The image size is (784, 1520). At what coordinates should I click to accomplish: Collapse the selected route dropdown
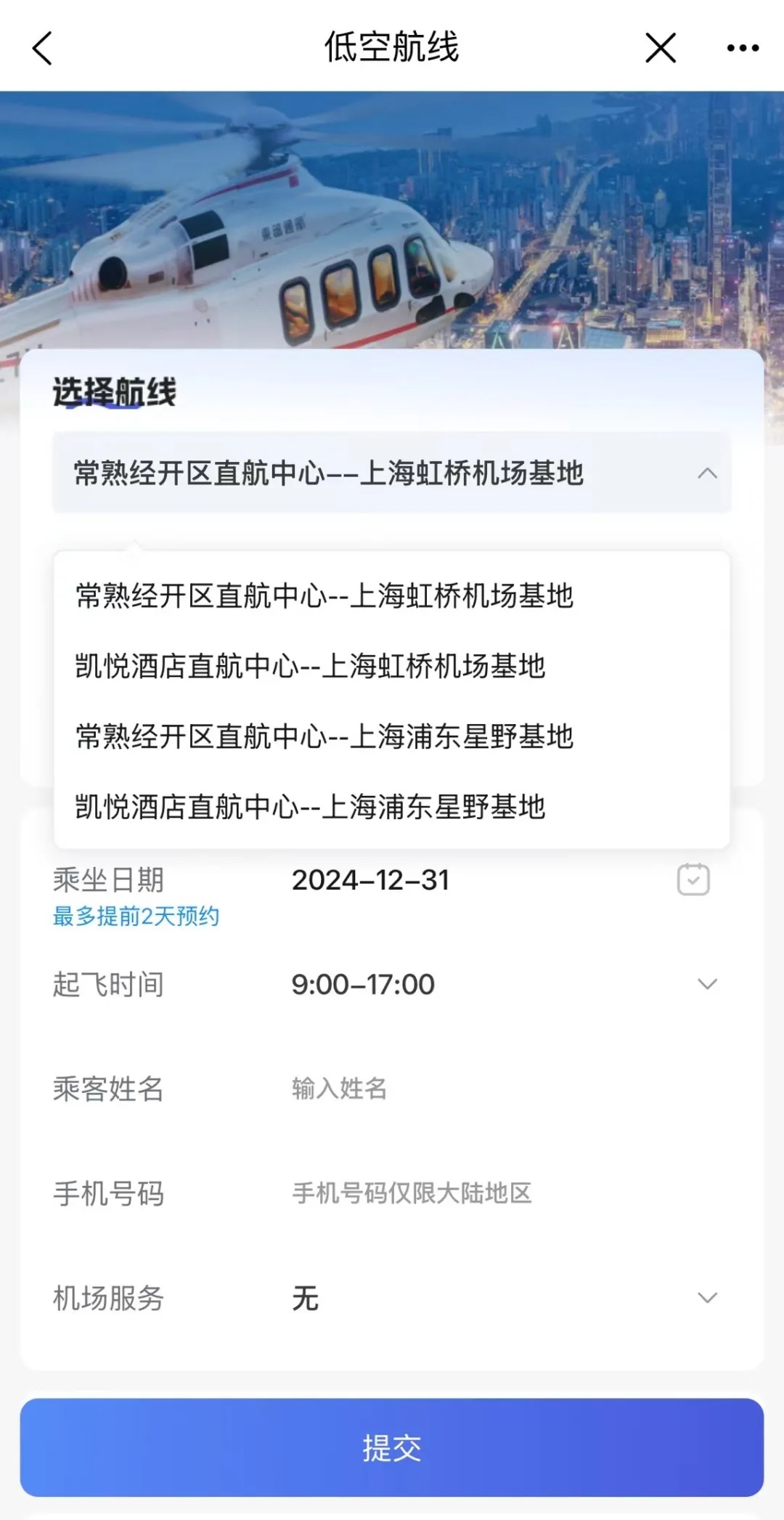[x=706, y=474]
